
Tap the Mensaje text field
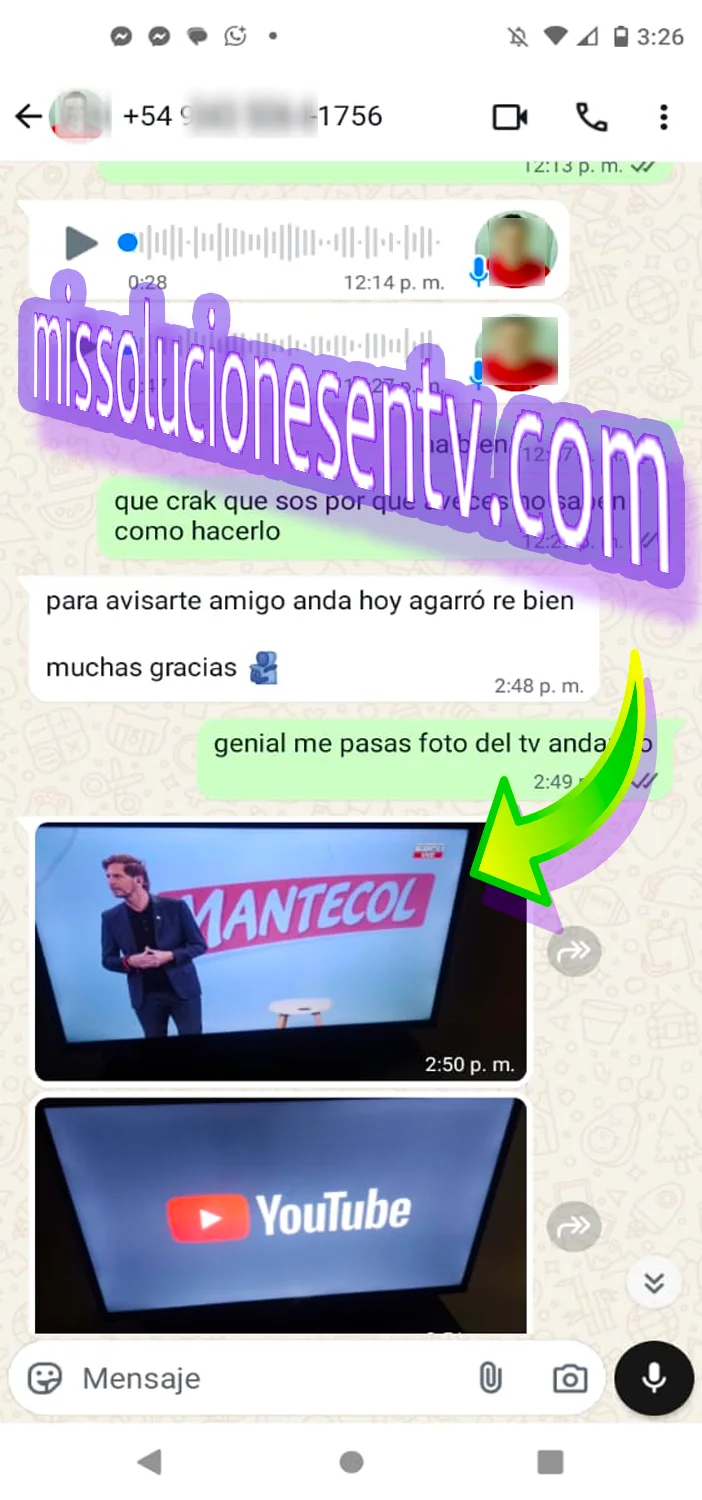pyautogui.click(x=260, y=1378)
